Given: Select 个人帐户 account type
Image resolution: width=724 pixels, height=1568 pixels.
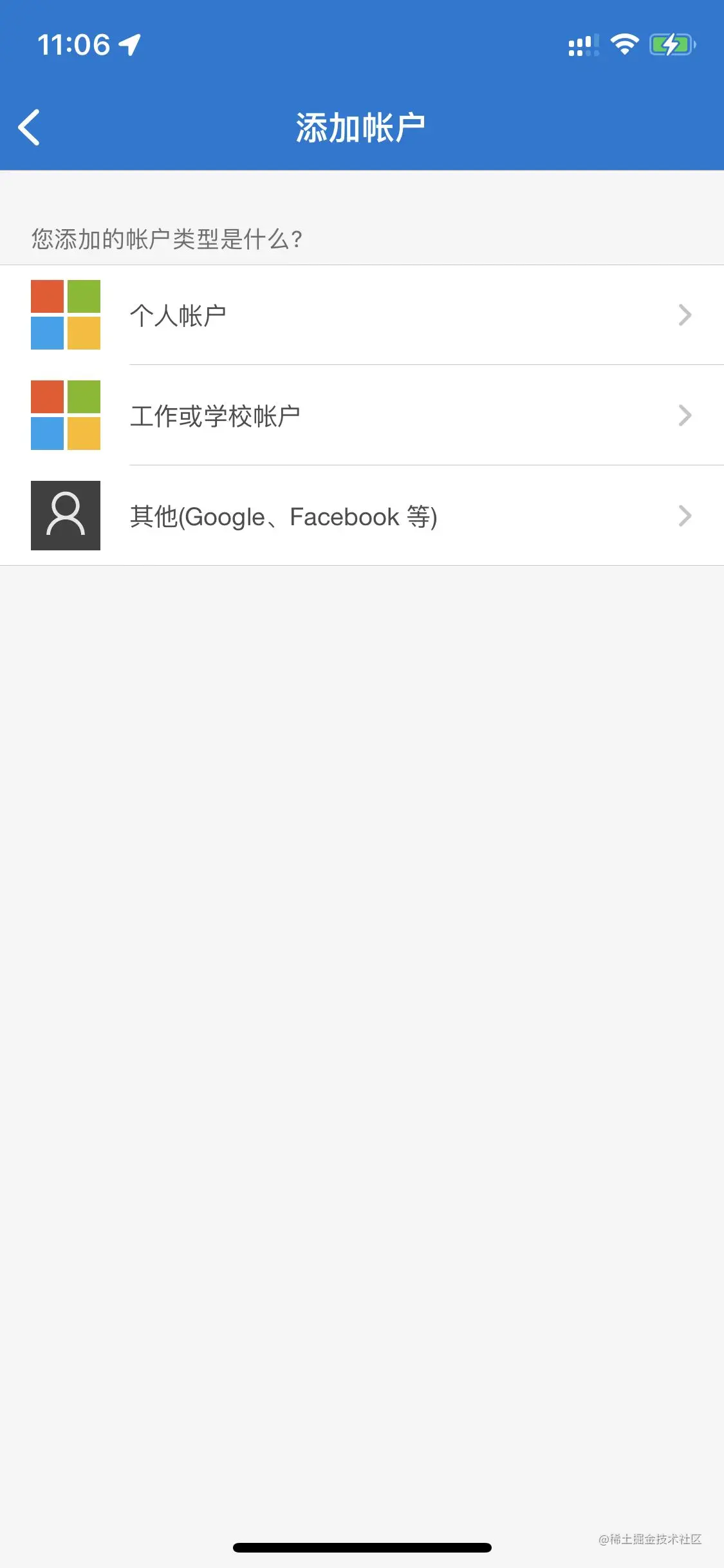Looking at the screenshot, I should click(x=360, y=315).
